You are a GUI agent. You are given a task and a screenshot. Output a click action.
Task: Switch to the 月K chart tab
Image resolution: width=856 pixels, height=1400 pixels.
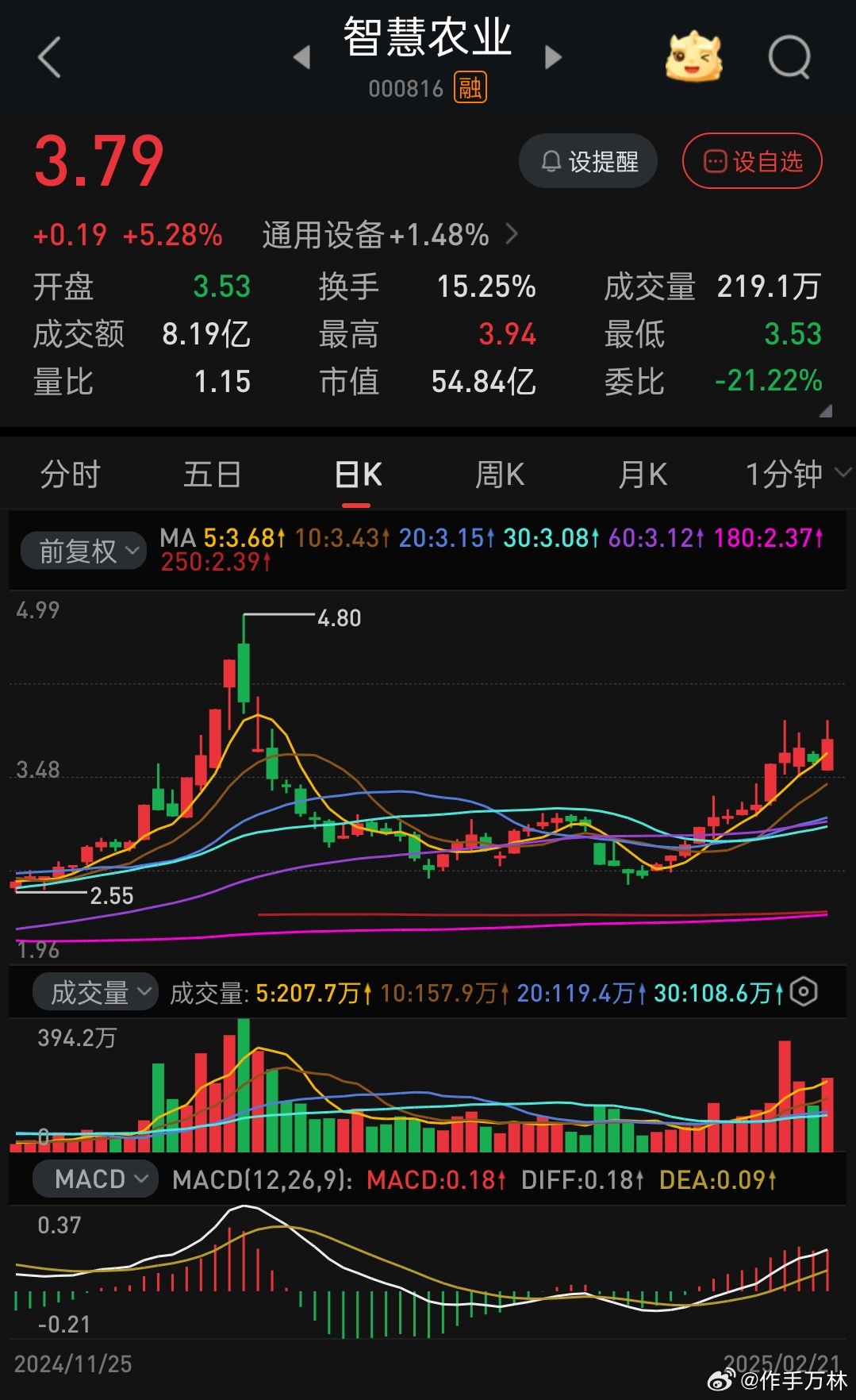(x=643, y=475)
